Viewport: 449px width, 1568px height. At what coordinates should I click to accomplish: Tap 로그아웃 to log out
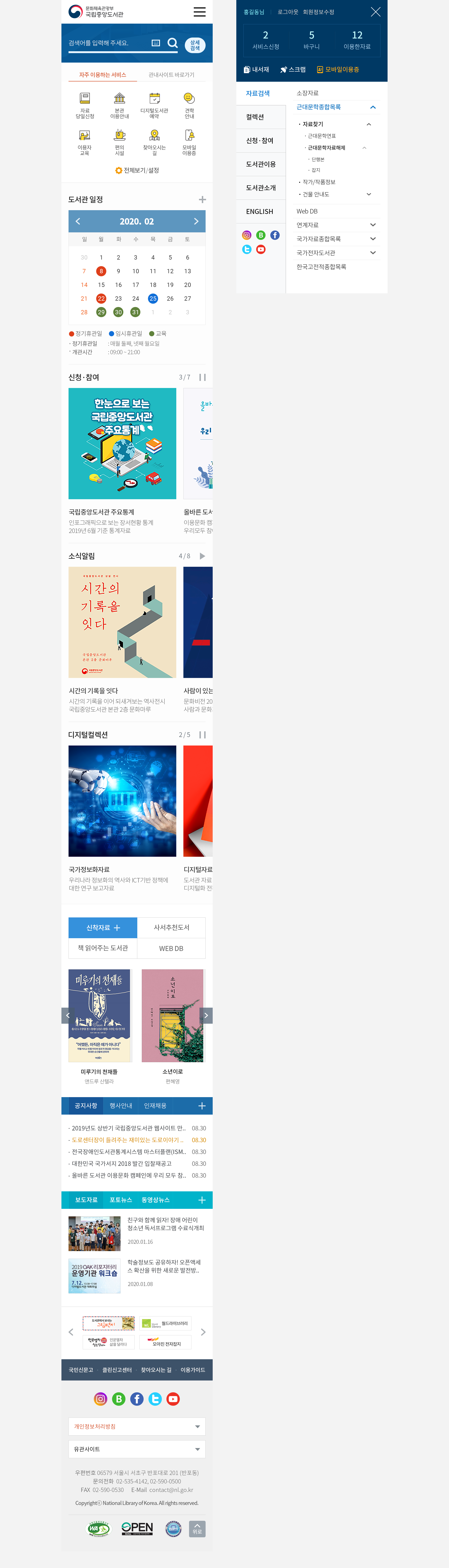pos(288,12)
